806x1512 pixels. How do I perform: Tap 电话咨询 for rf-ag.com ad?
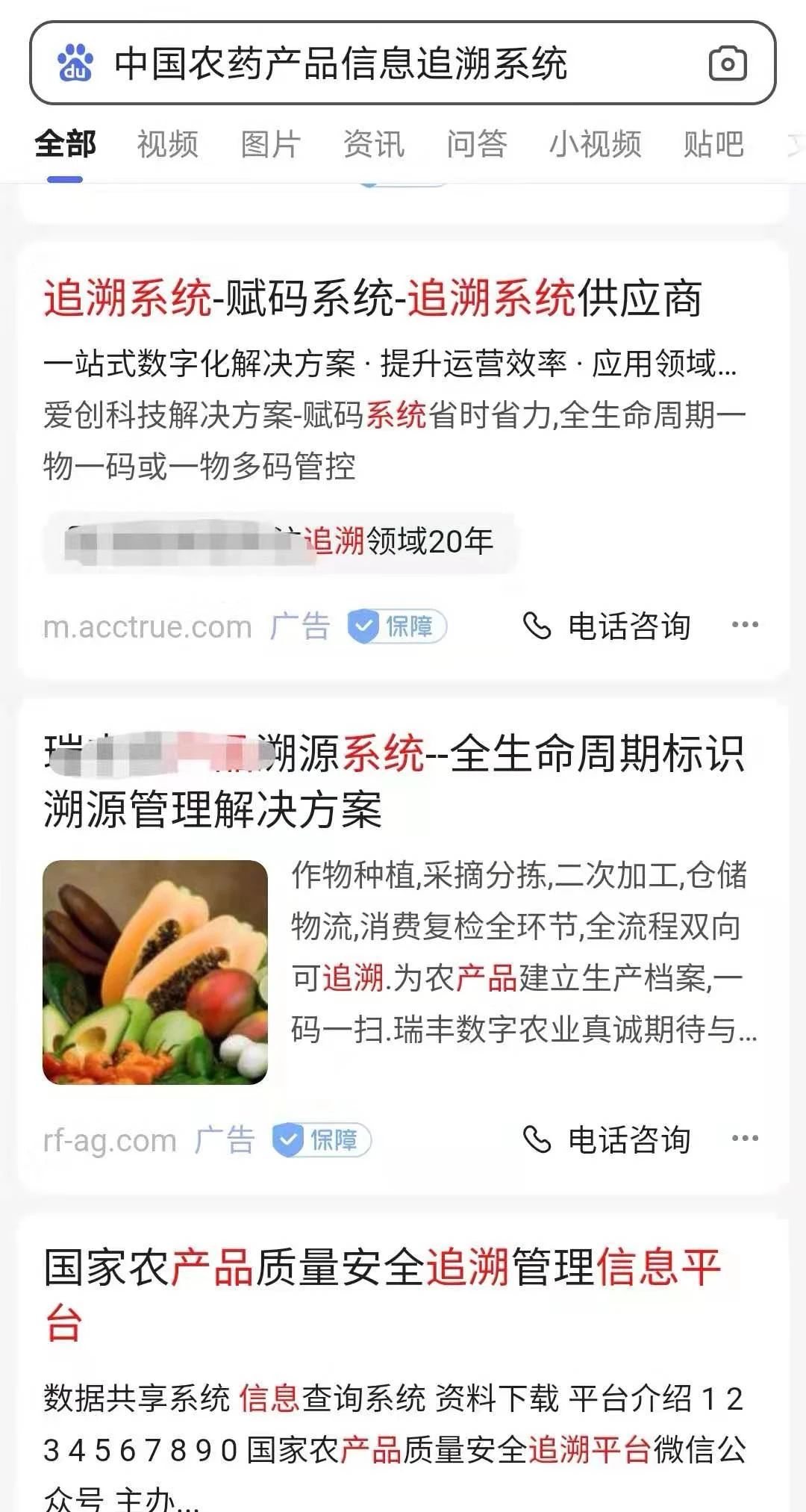pos(607,1139)
